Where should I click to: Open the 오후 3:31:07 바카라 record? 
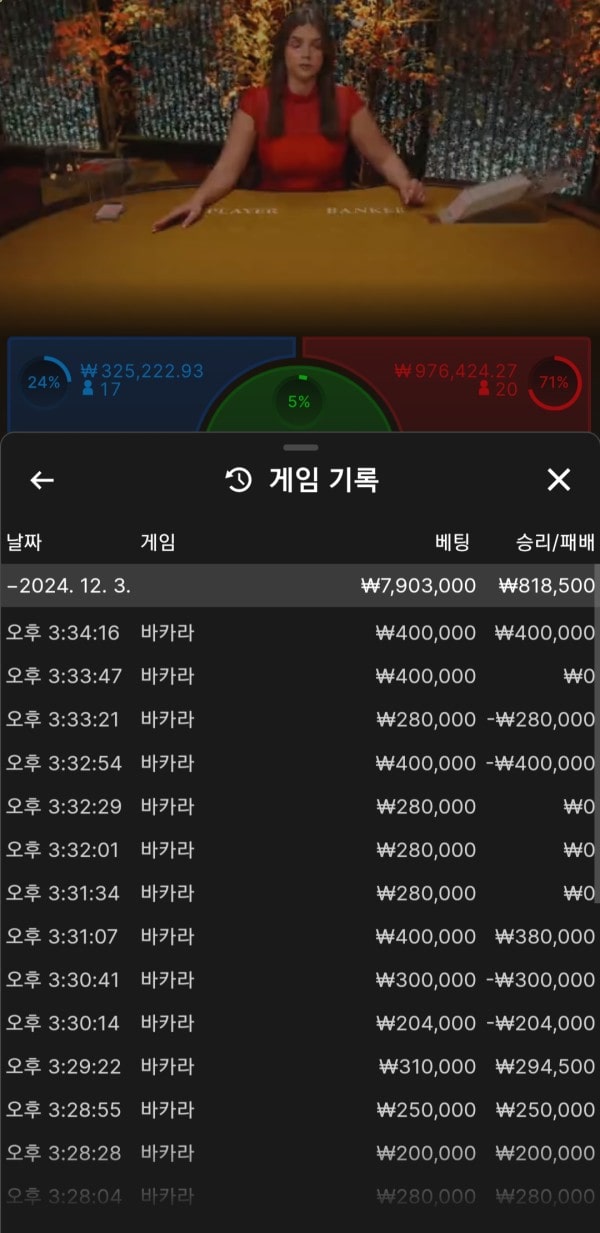[298, 937]
